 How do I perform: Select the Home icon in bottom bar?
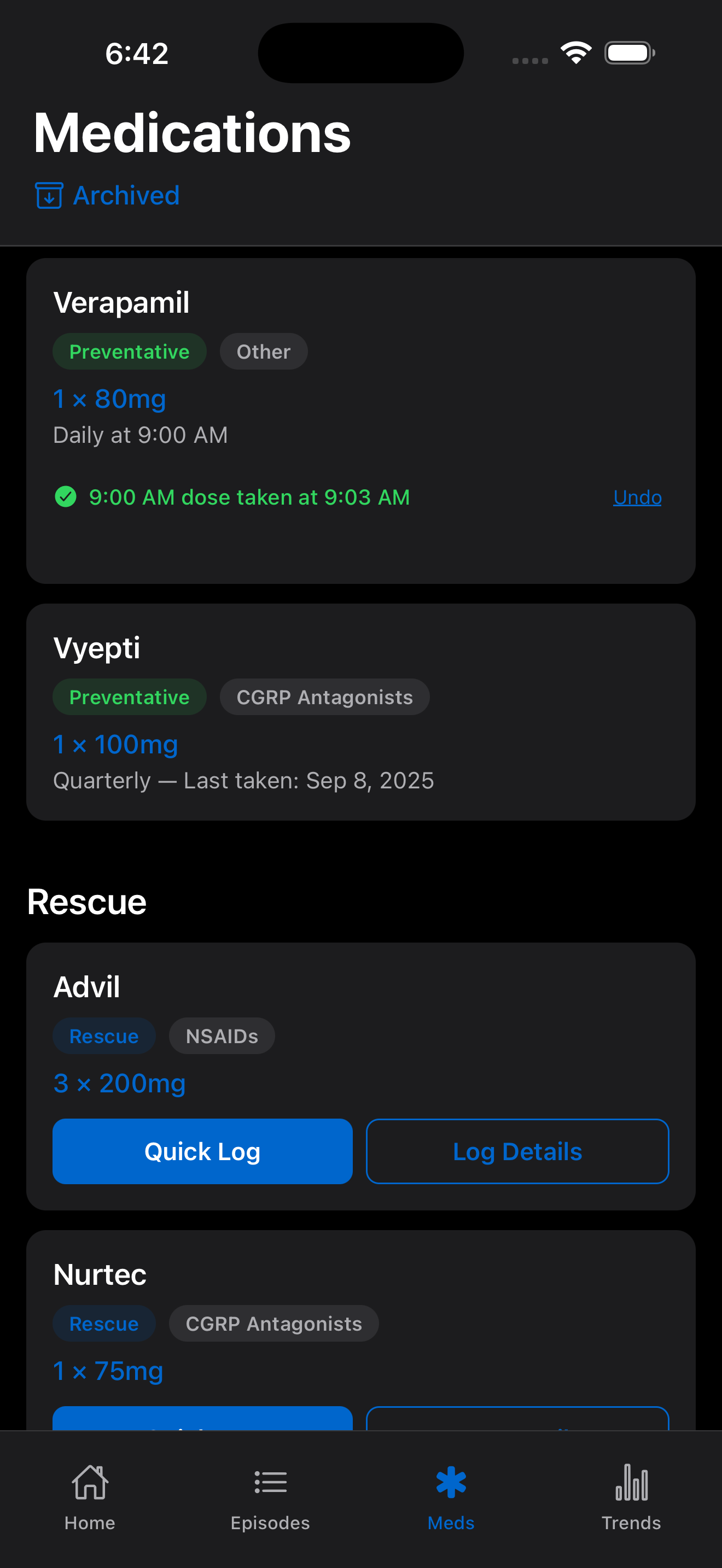click(x=90, y=1483)
